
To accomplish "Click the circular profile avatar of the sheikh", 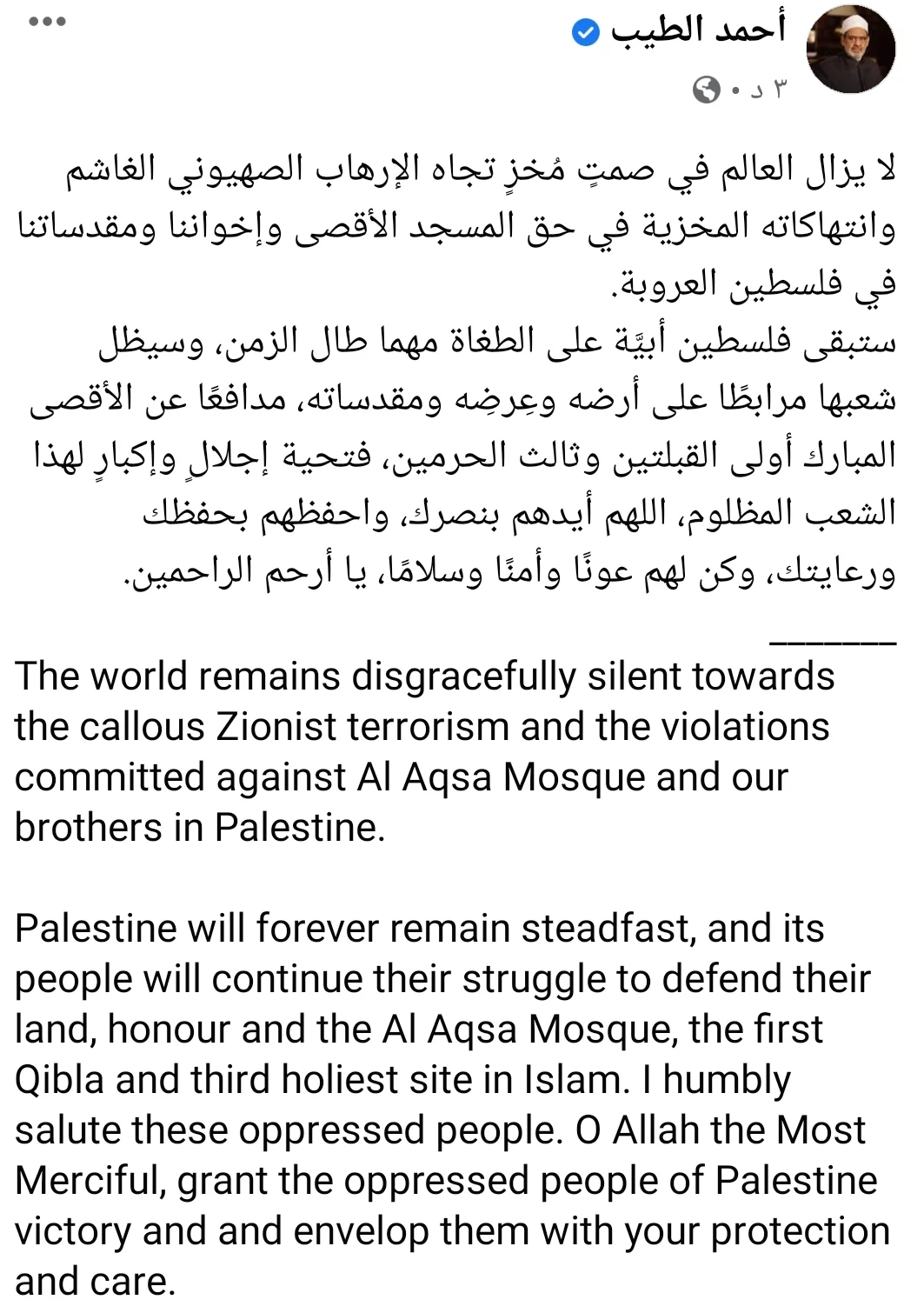I will click(849, 48).
